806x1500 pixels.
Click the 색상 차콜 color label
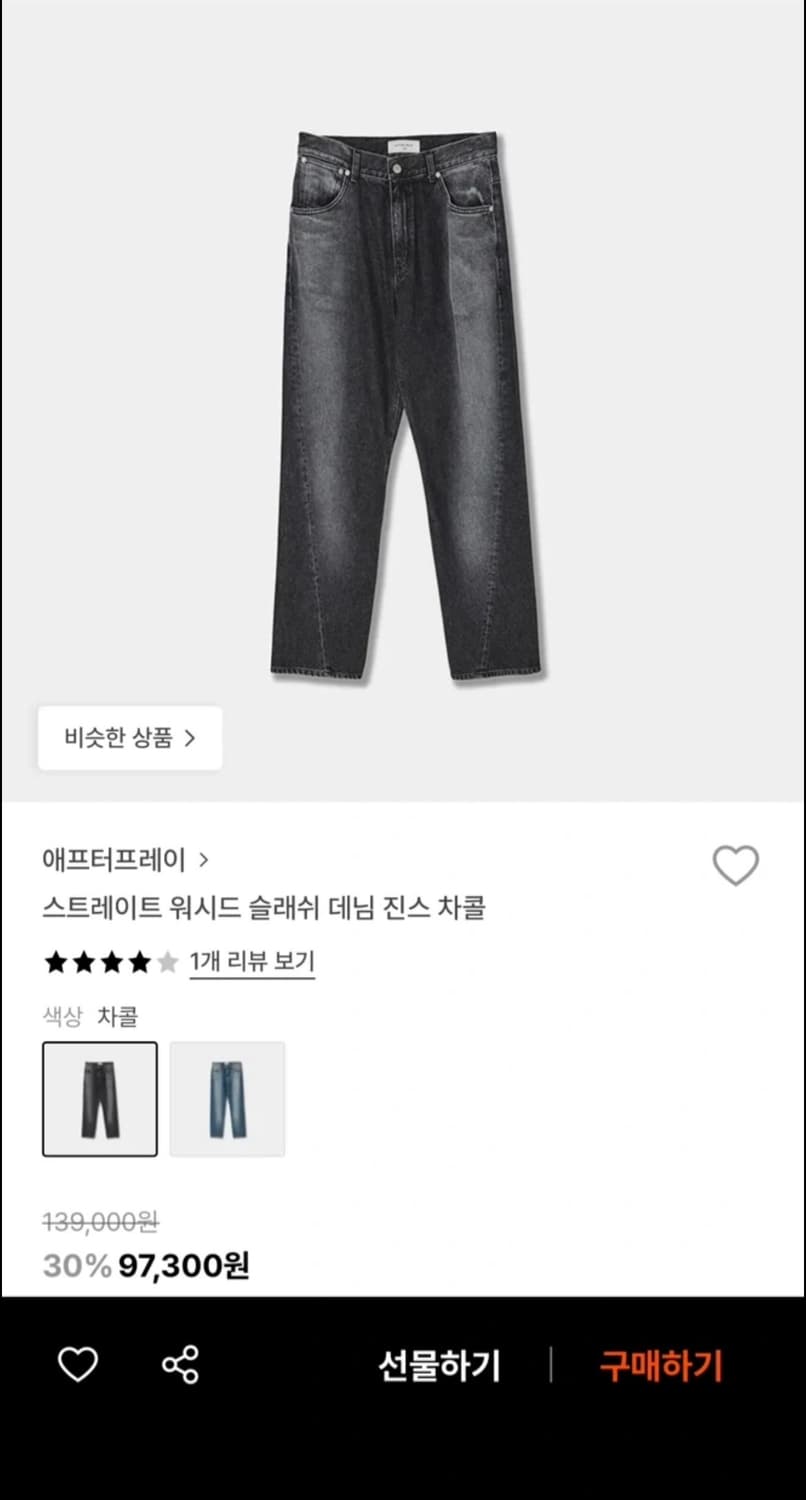92,1015
